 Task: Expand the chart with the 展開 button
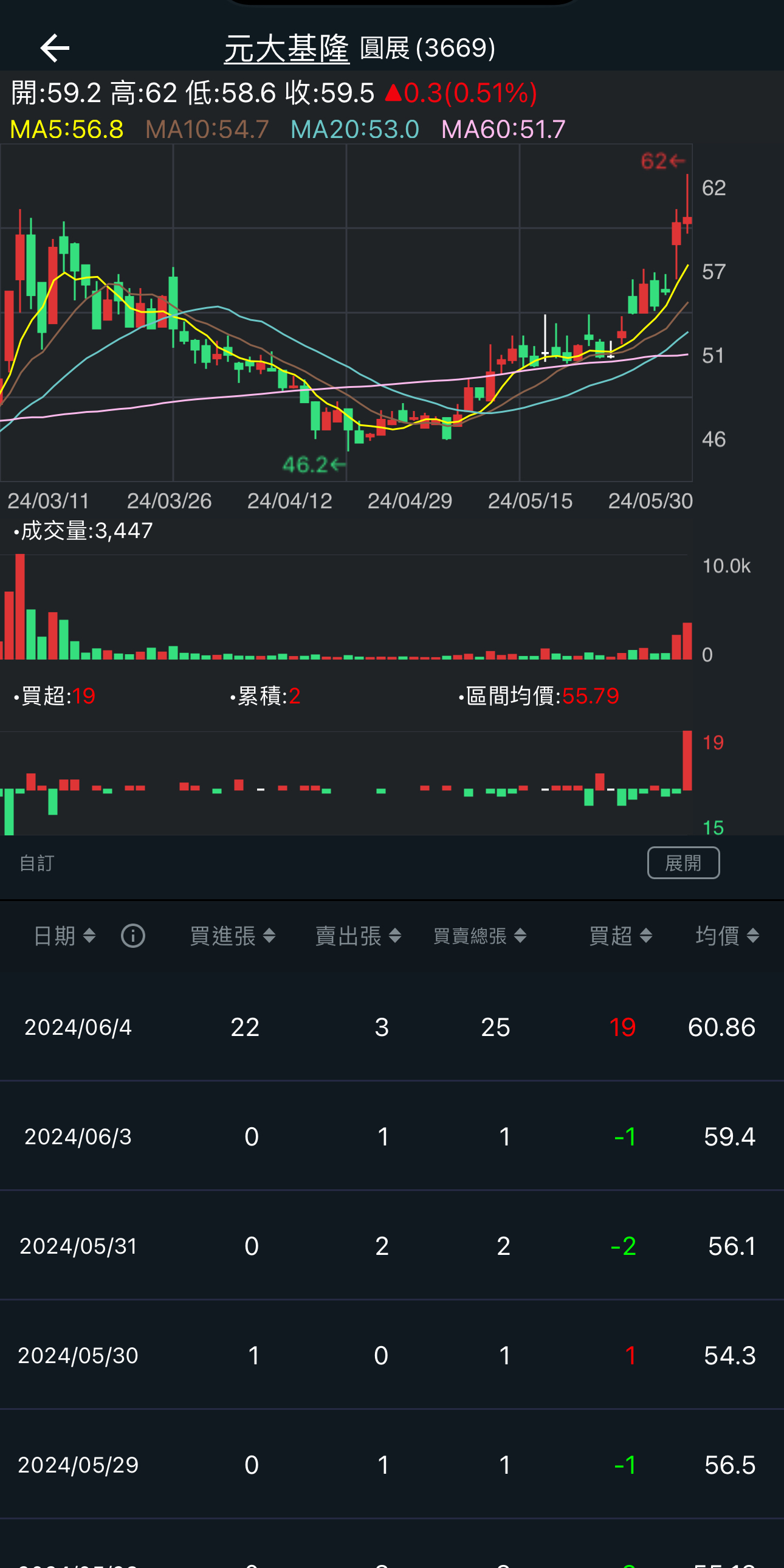(x=683, y=863)
